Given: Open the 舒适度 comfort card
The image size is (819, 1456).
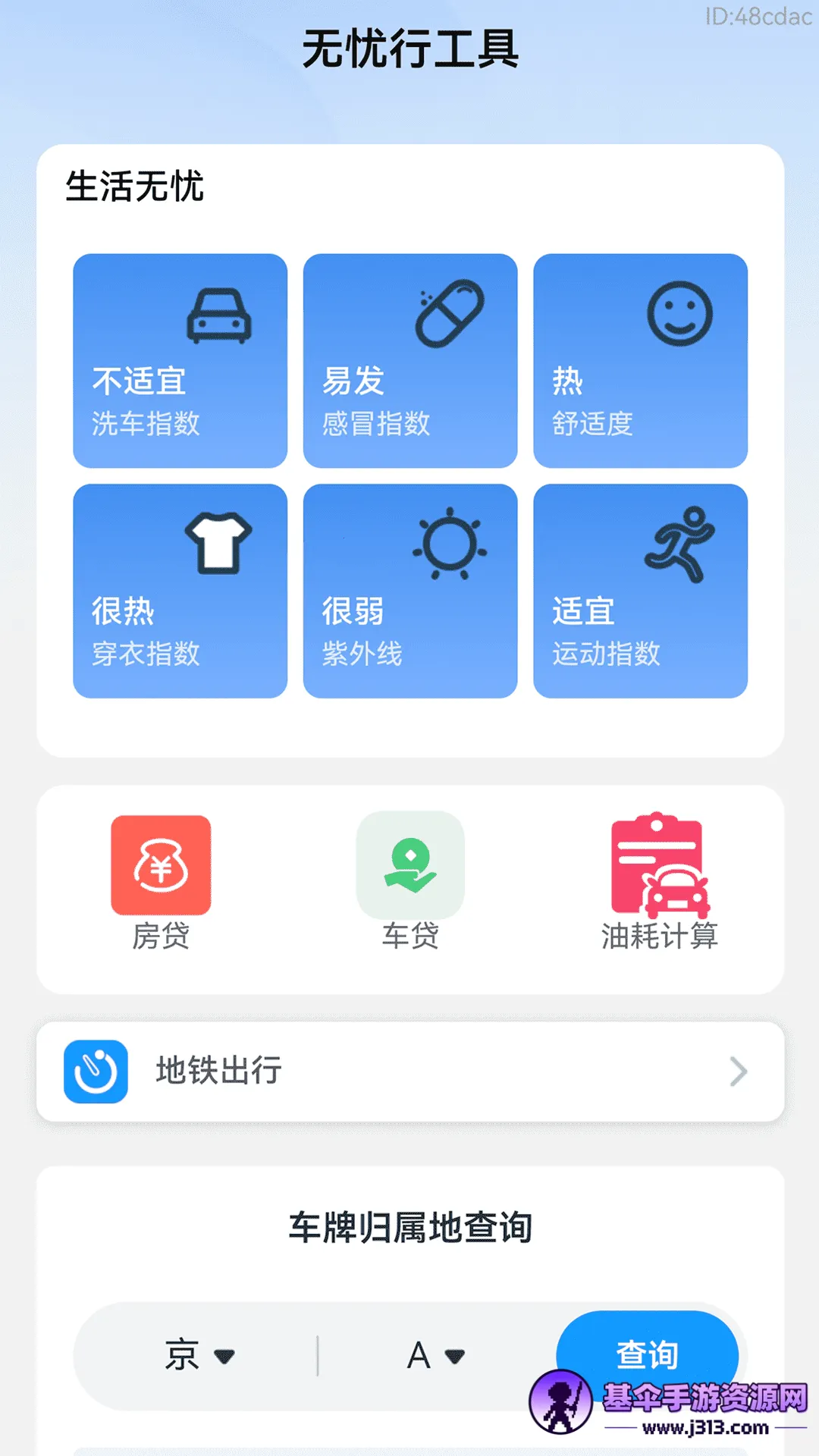Looking at the screenshot, I should tap(641, 361).
